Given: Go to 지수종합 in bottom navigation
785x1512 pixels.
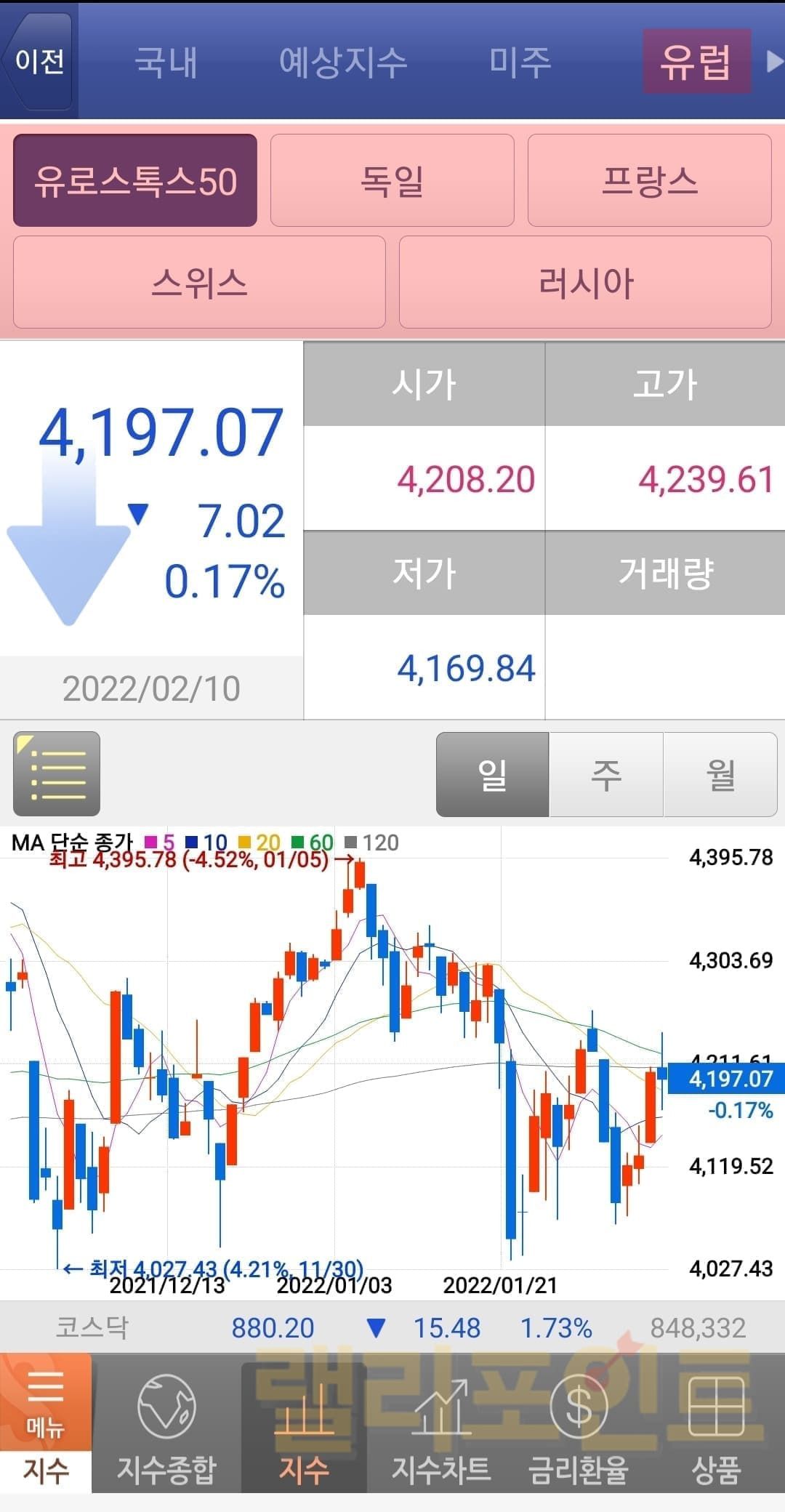Looking at the screenshot, I should [166, 1425].
